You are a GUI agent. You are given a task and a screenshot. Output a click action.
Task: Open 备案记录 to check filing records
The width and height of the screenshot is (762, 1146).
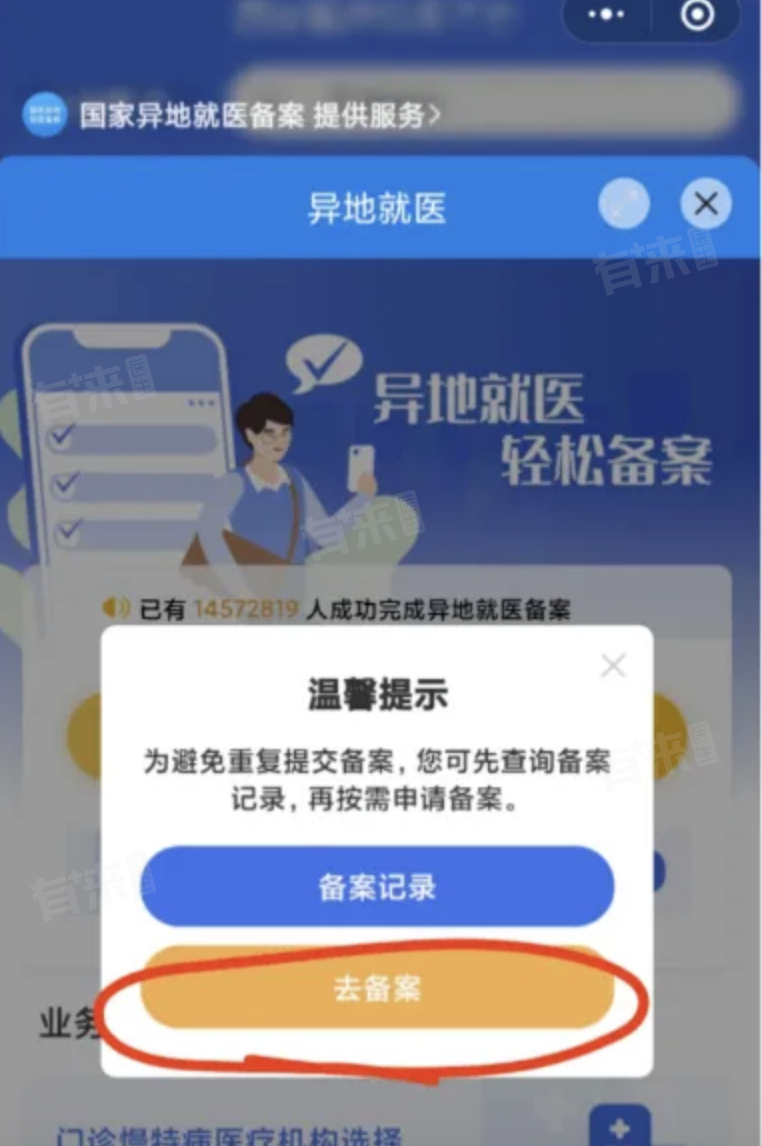click(377, 887)
